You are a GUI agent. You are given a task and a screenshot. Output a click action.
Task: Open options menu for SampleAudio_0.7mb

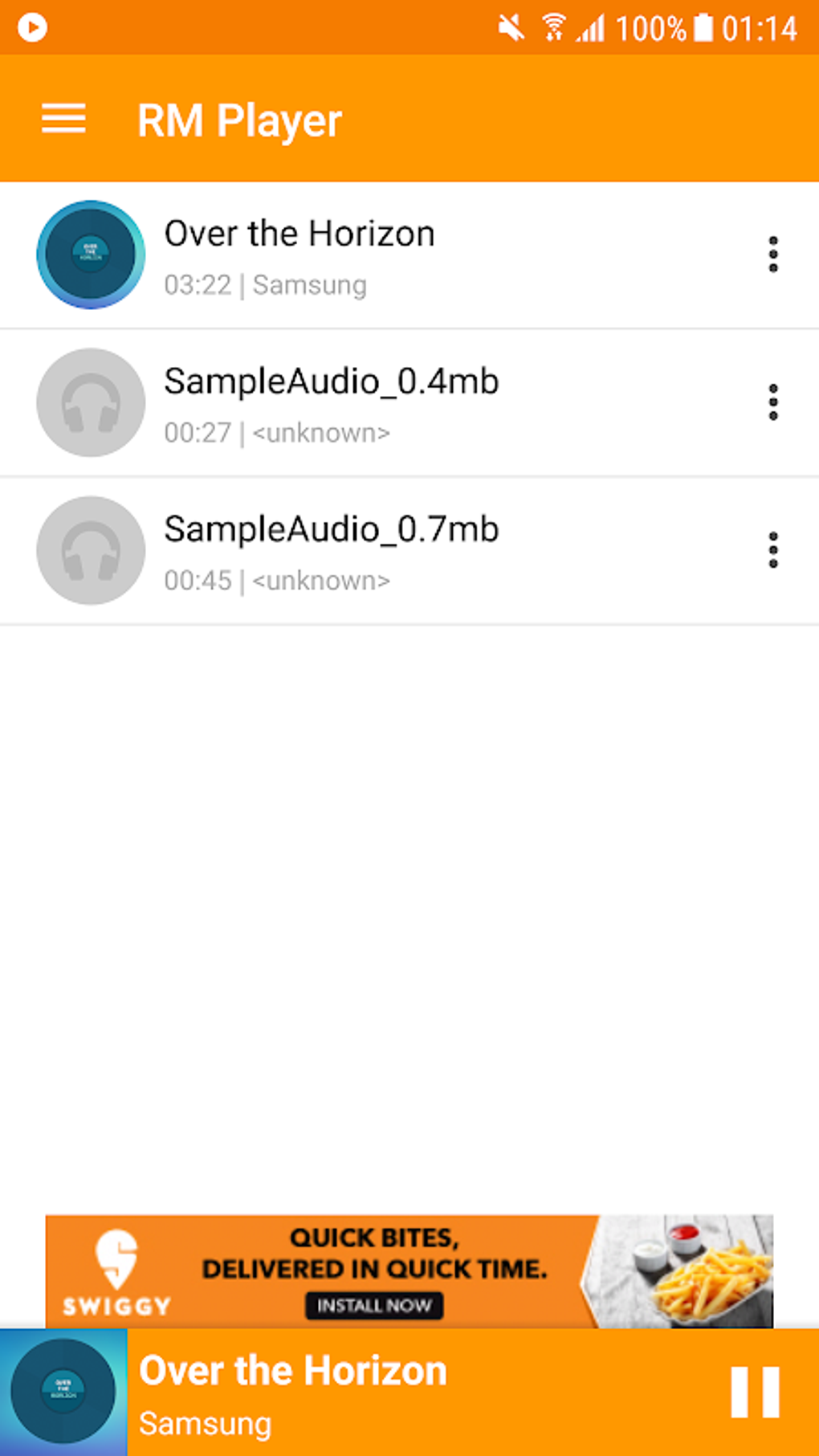click(772, 550)
